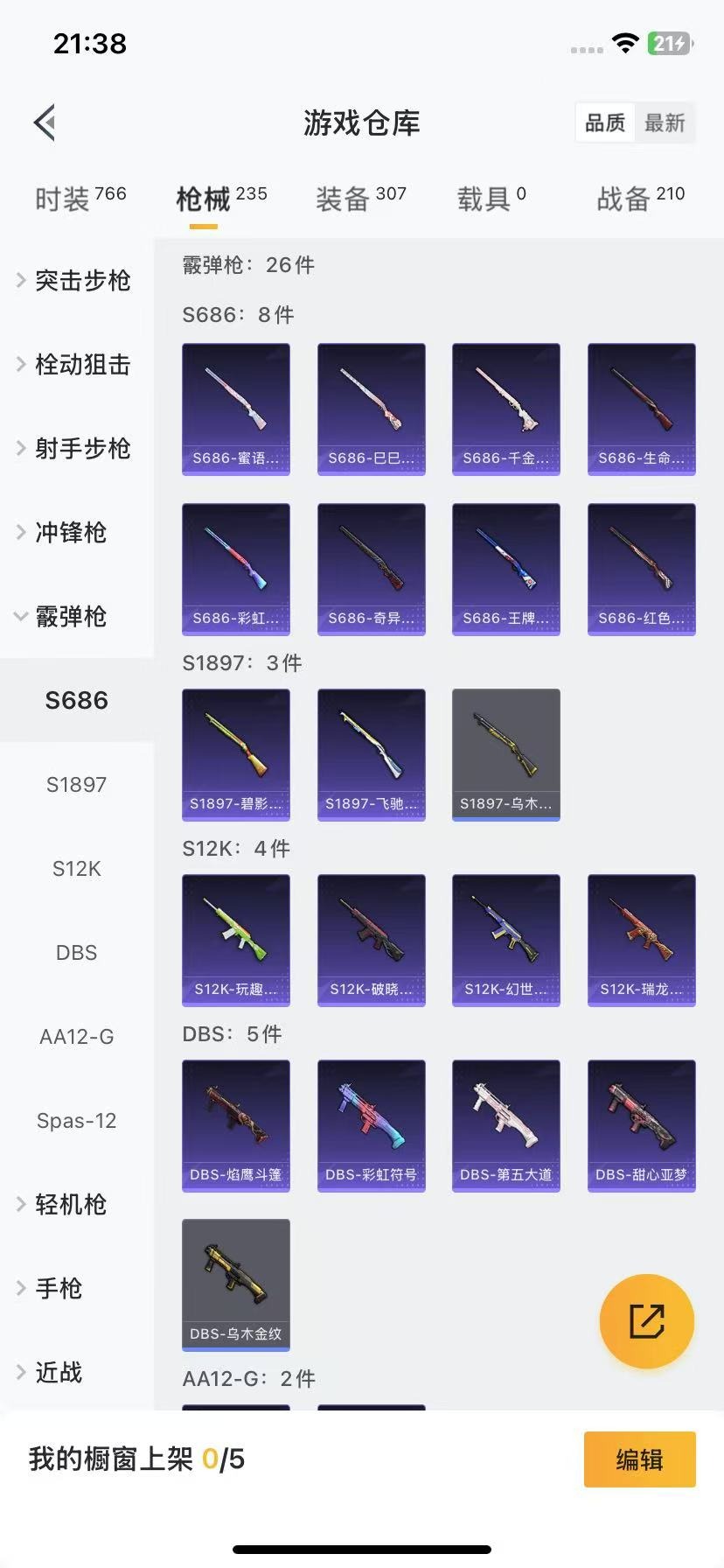The image size is (724, 1568).
Task: Open the 战备 tab
Action: tap(640, 199)
